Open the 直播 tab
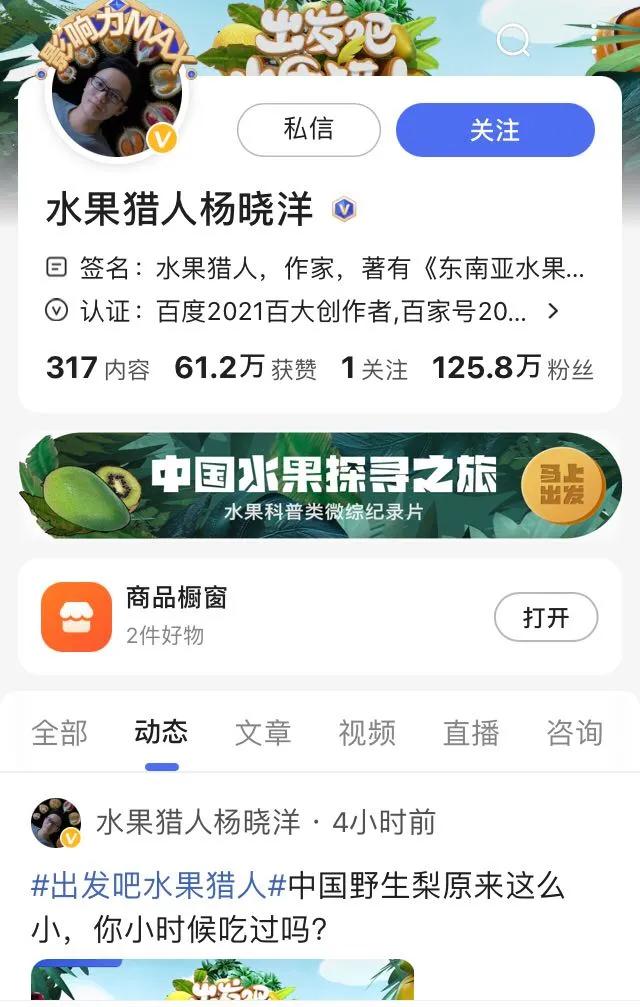 tap(471, 733)
